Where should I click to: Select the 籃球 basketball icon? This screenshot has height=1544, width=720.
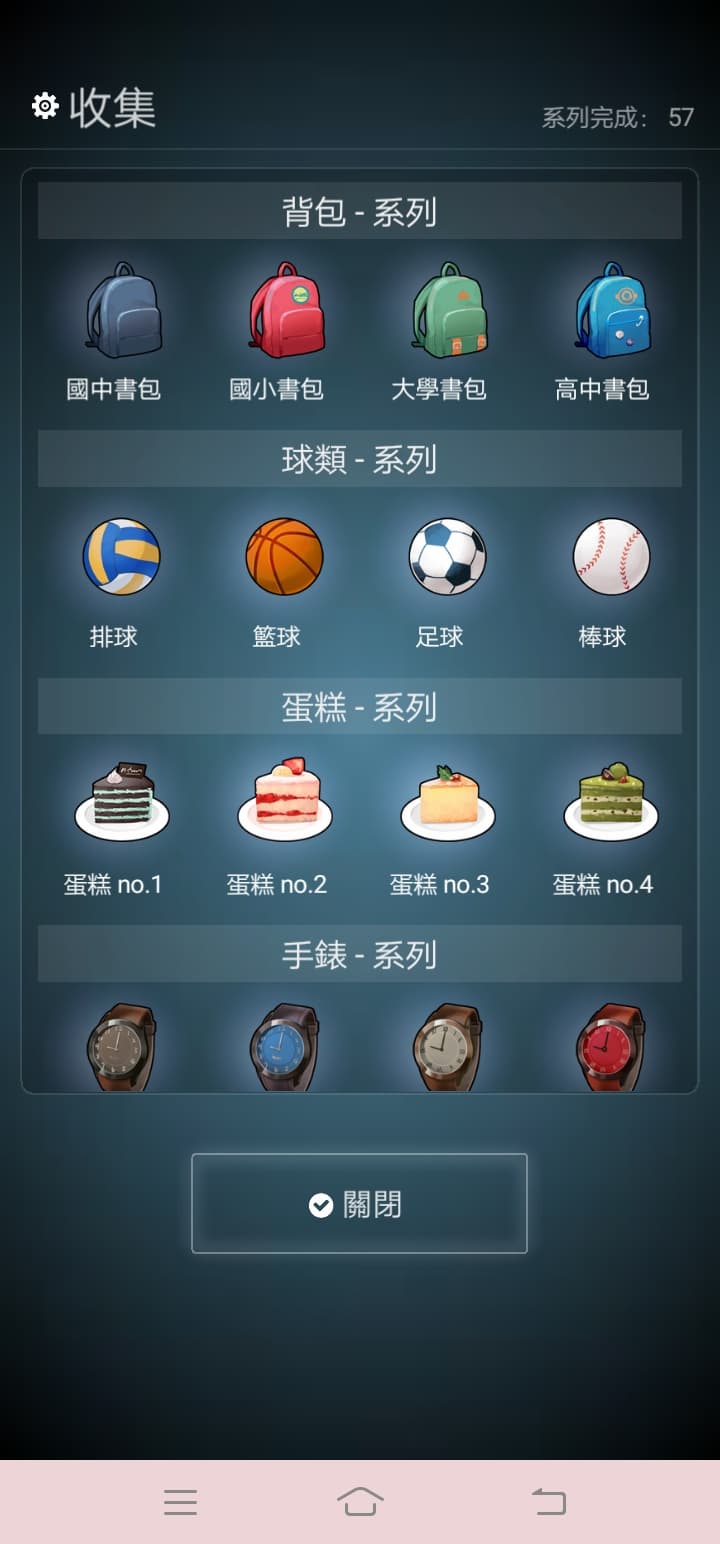coord(283,557)
